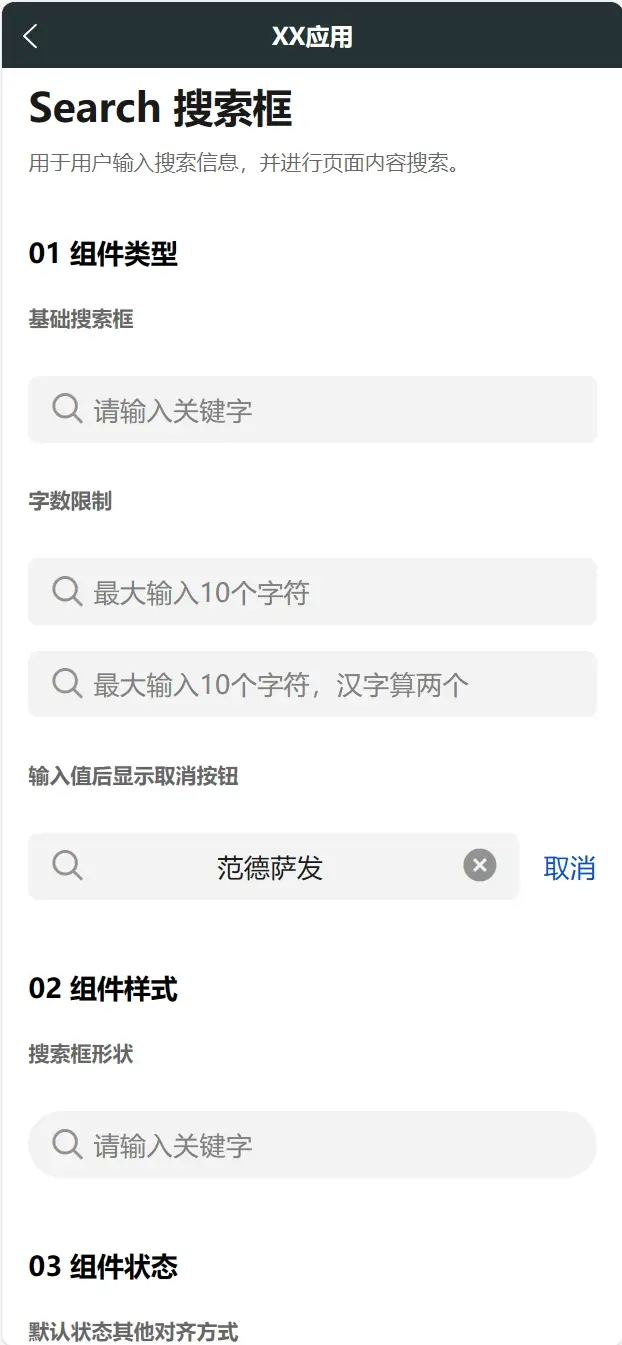Screen dimensions: 622x1345
Task: Tap the search field containing 范德萨发
Action: tap(273, 866)
